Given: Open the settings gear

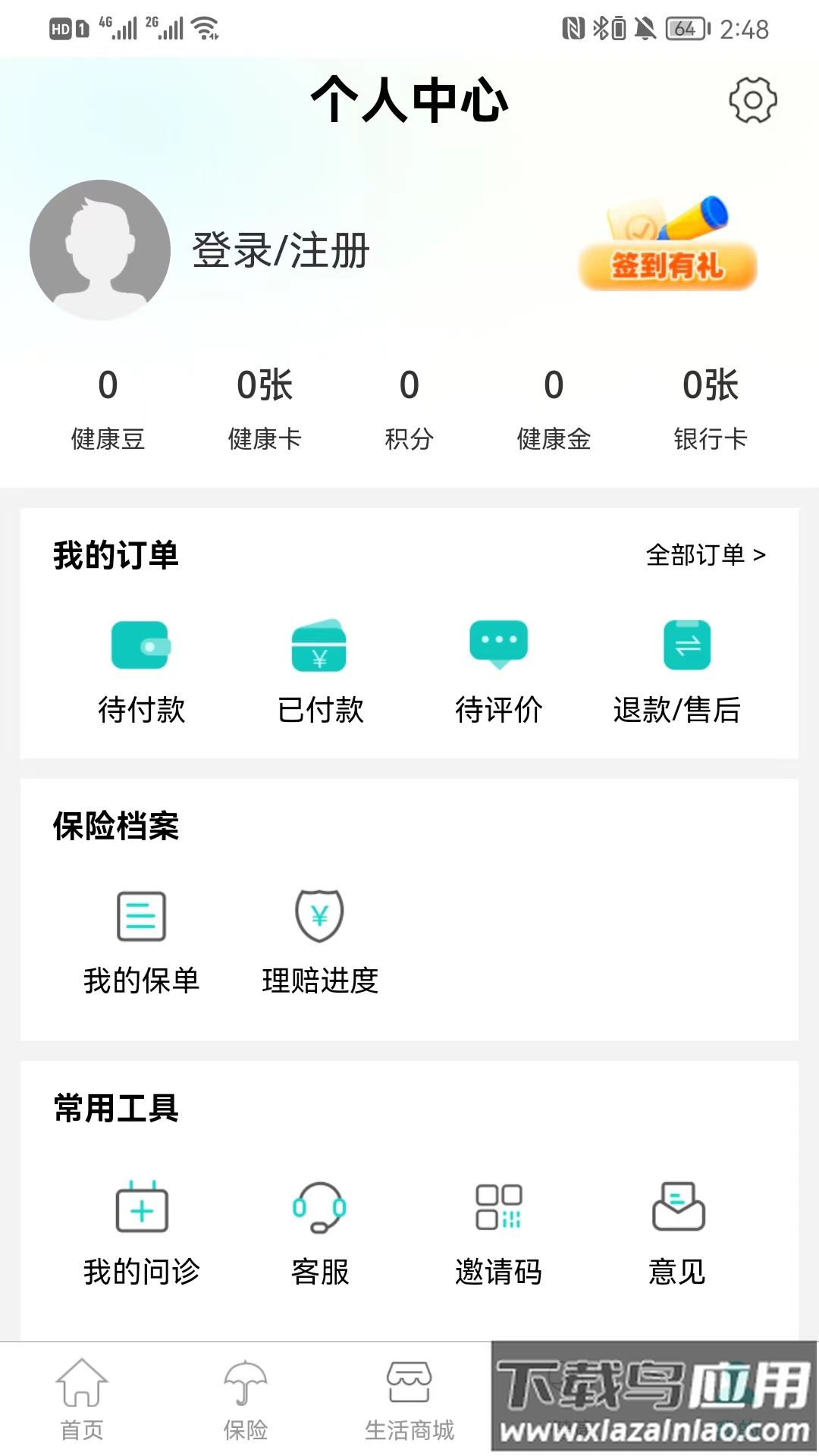Looking at the screenshot, I should (752, 100).
